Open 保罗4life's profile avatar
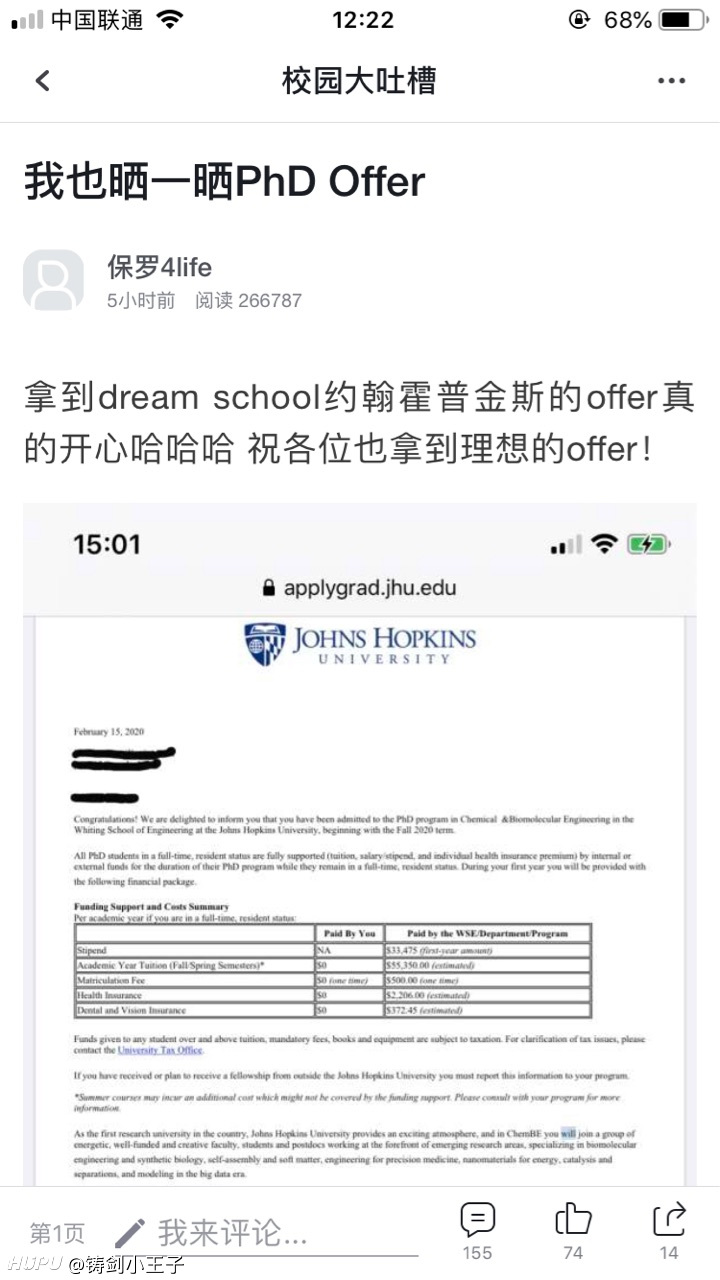The image size is (720, 1280). tap(53, 280)
